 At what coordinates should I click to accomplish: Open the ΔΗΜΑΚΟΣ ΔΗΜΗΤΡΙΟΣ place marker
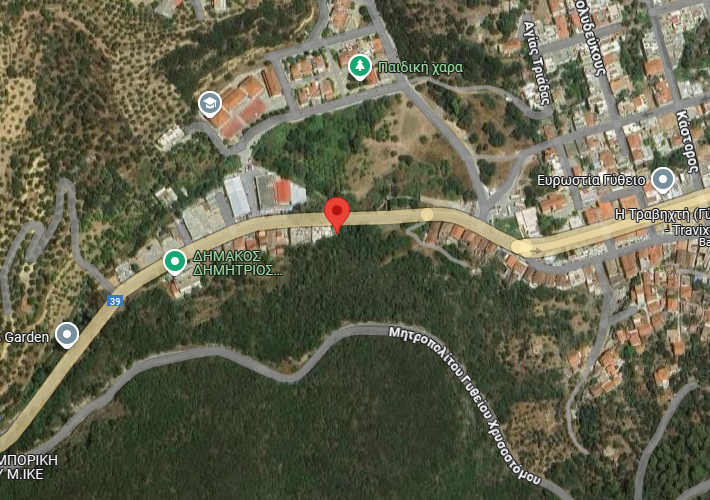[175, 262]
